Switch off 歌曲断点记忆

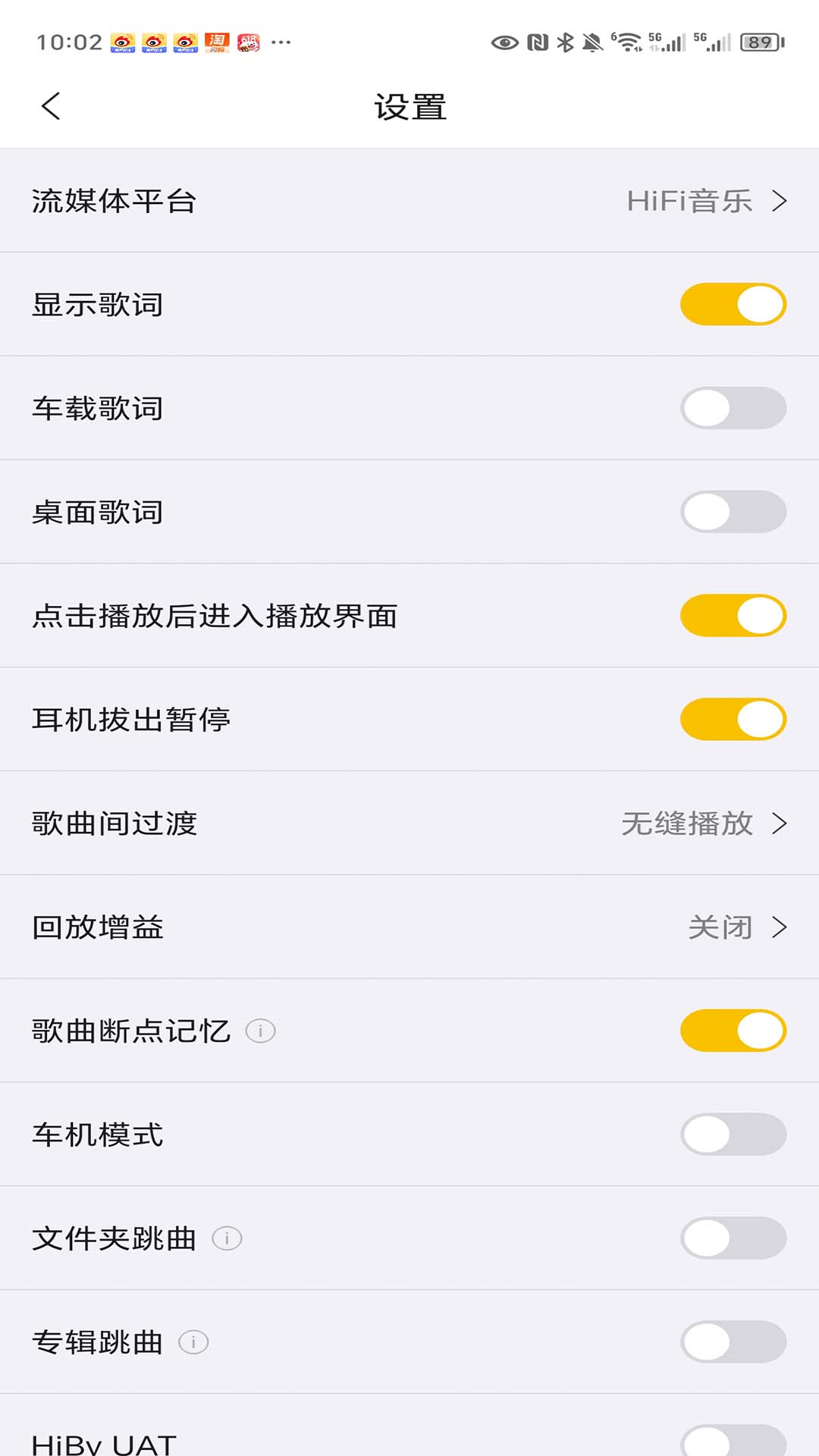coord(733,1031)
